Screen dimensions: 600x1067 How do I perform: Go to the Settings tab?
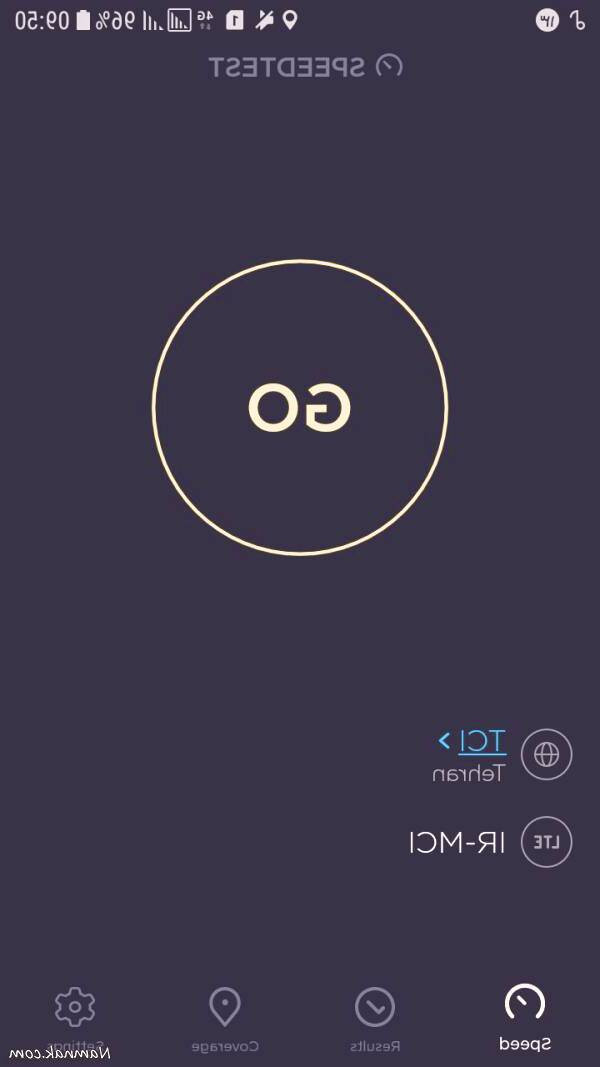[75, 1017]
